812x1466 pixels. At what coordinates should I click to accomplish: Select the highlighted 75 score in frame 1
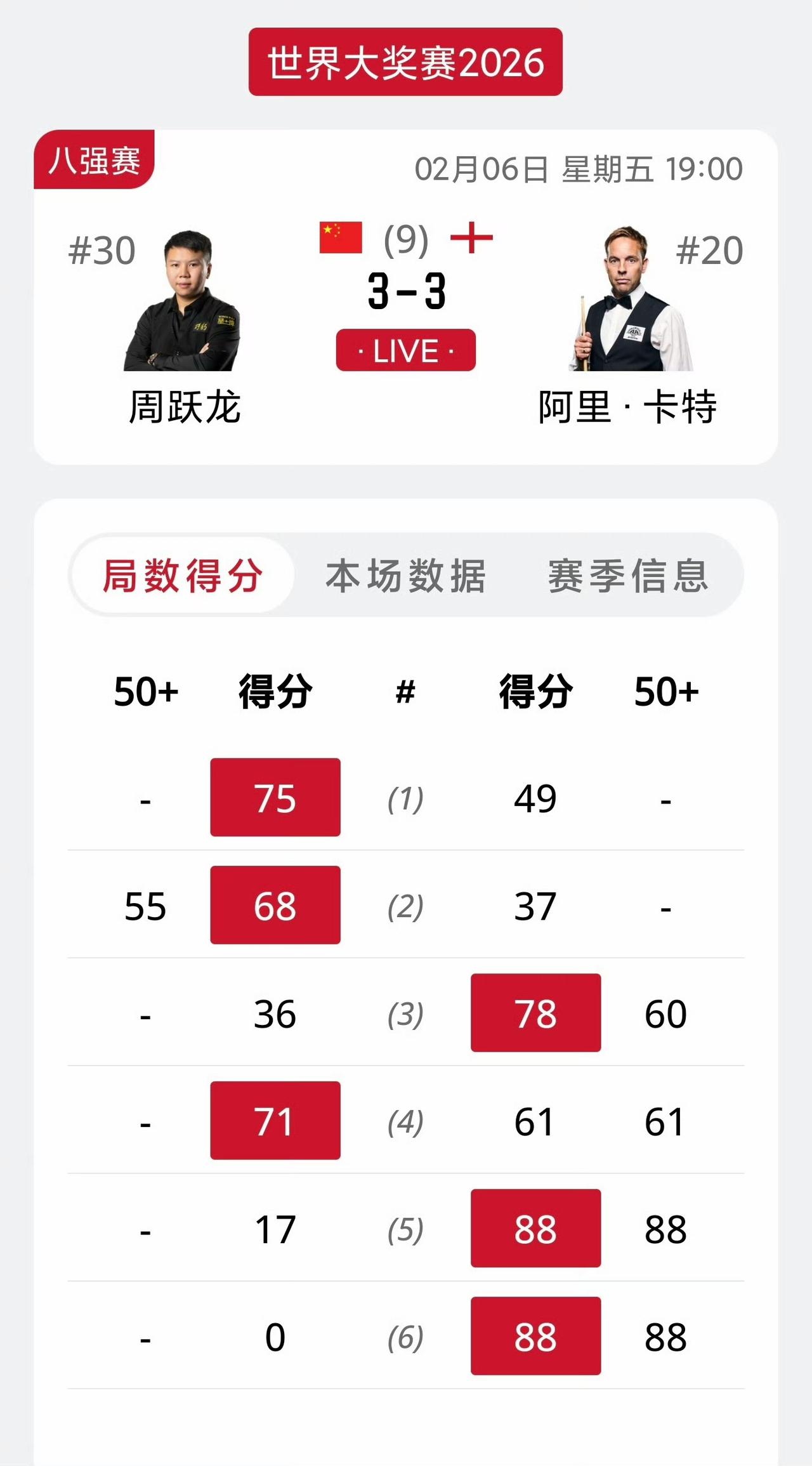[275, 798]
